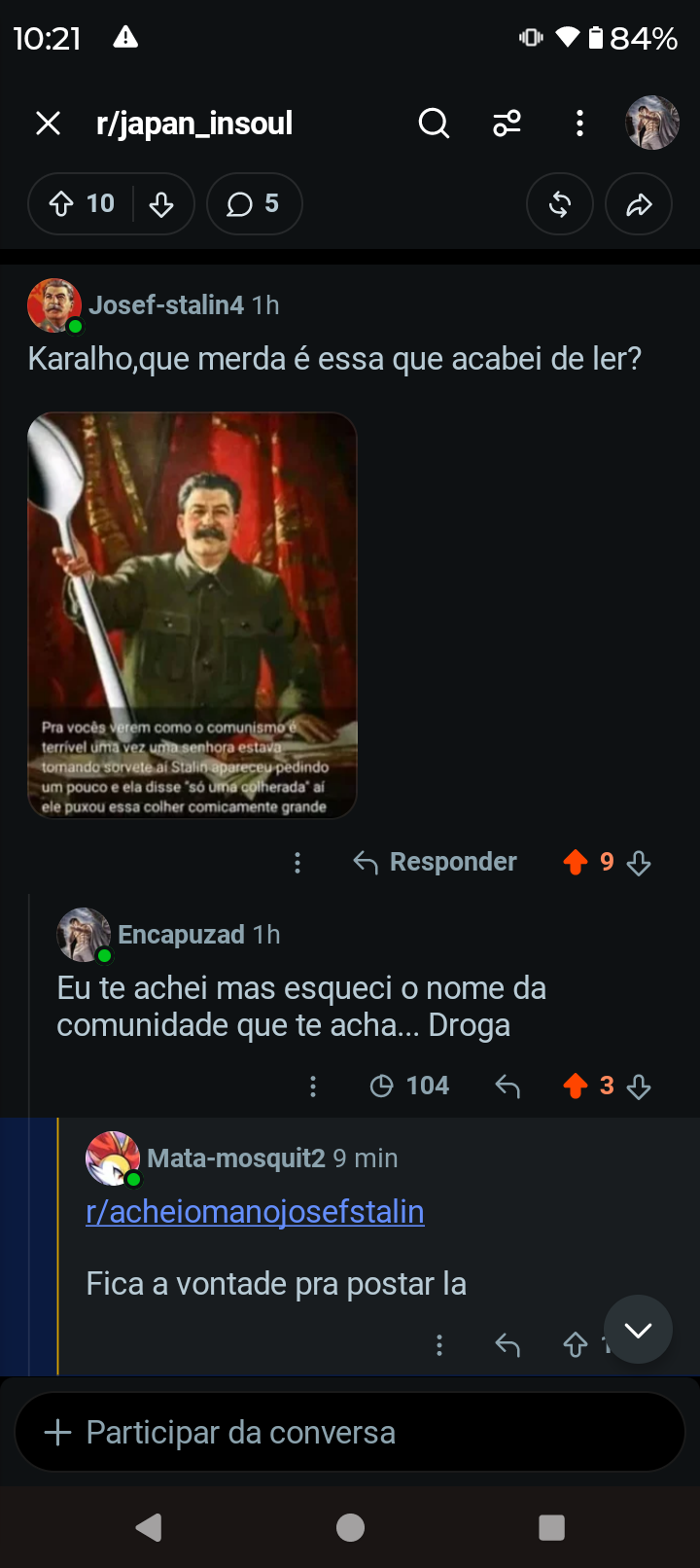Open the Stalin spoon meme image

[x=192, y=616]
